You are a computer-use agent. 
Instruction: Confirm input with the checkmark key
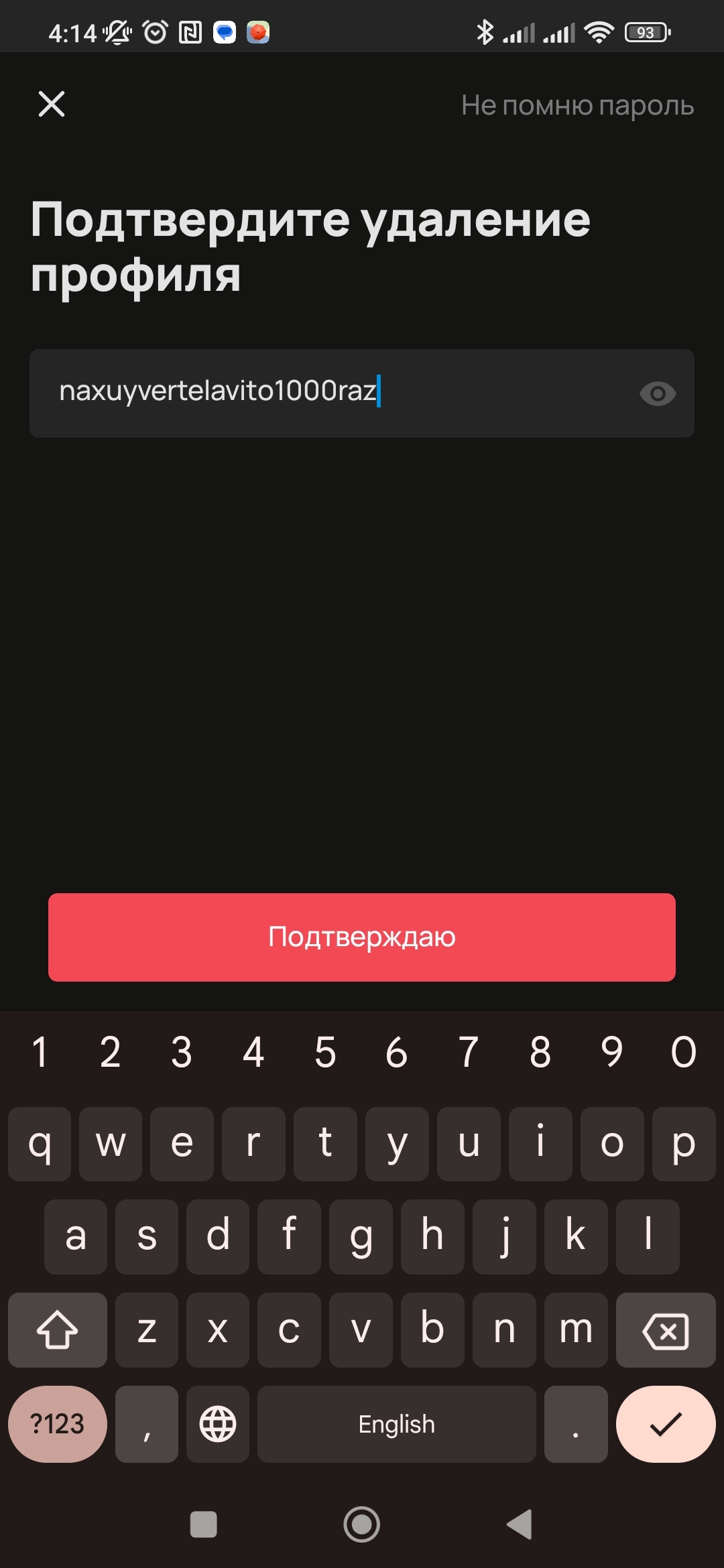[665, 1424]
